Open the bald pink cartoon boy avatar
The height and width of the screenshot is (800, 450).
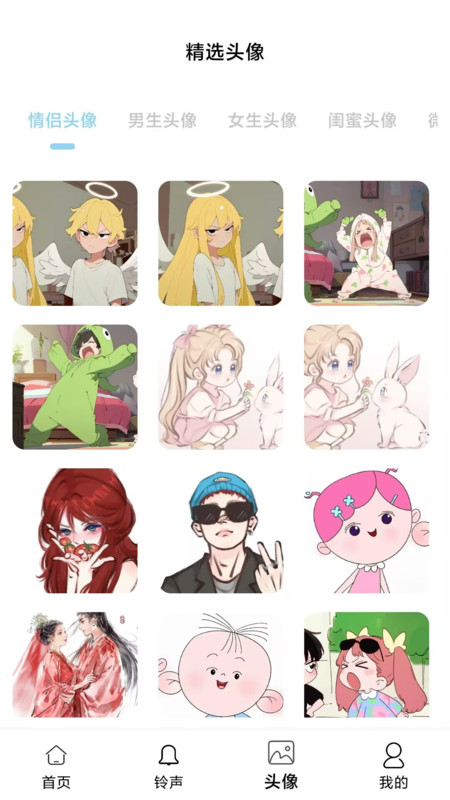pyautogui.click(x=221, y=665)
